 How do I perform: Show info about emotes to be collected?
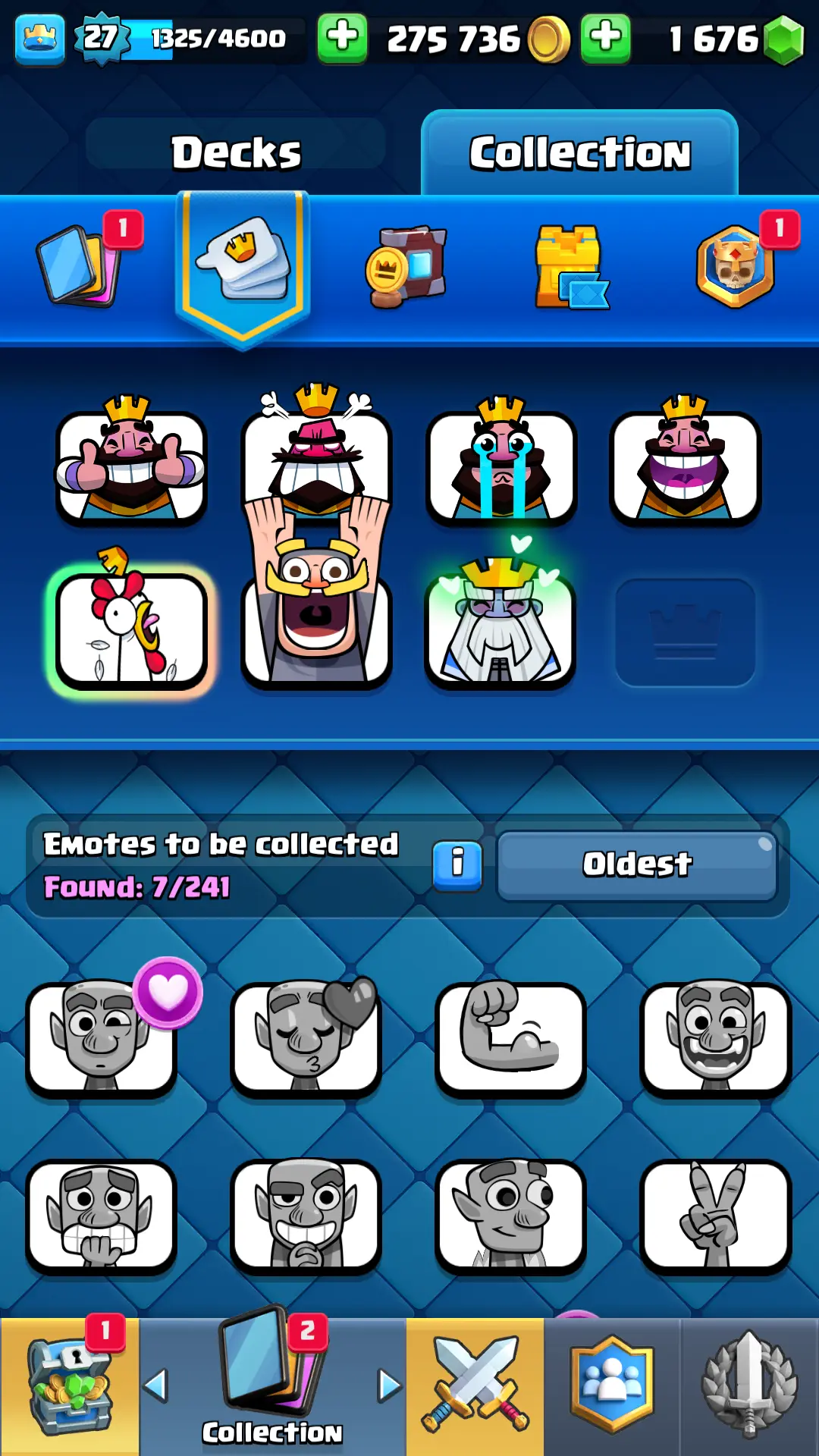pyautogui.click(x=457, y=865)
